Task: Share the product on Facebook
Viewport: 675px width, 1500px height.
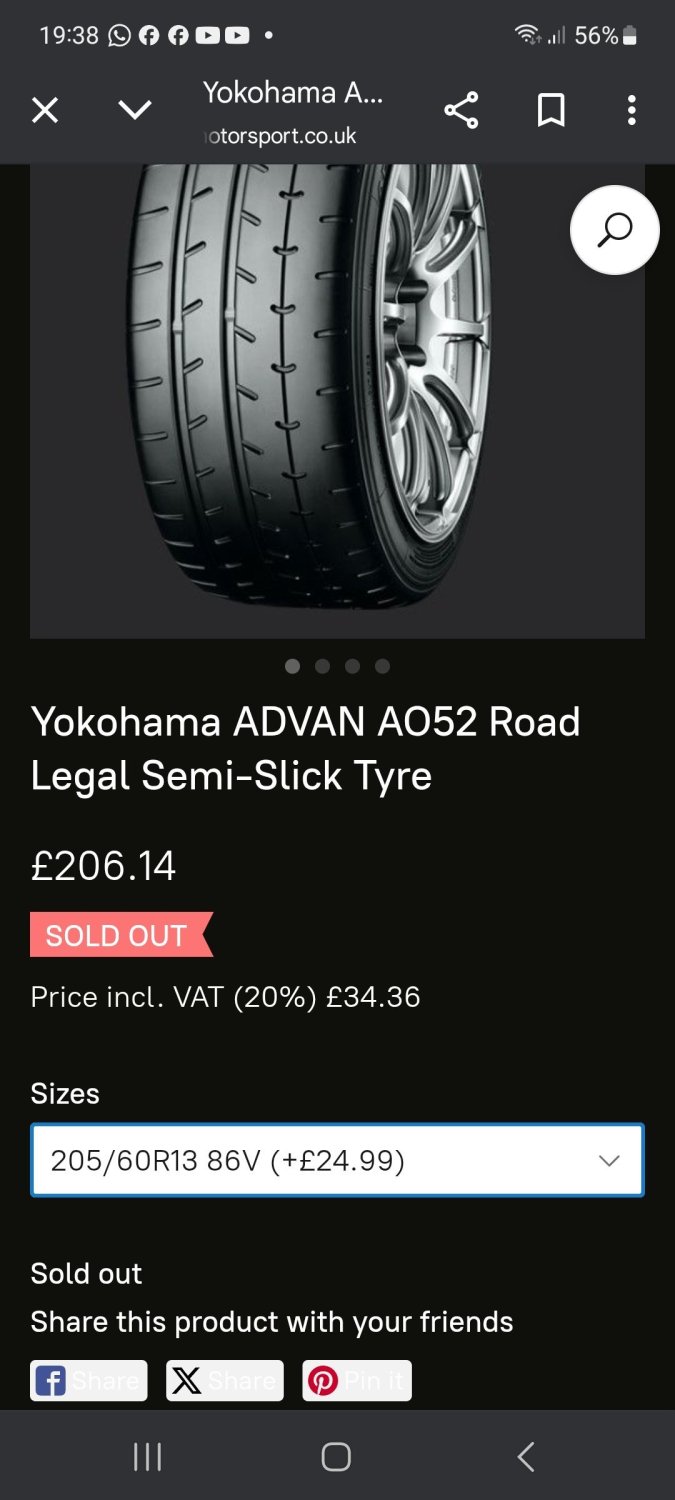Action: 89,1381
